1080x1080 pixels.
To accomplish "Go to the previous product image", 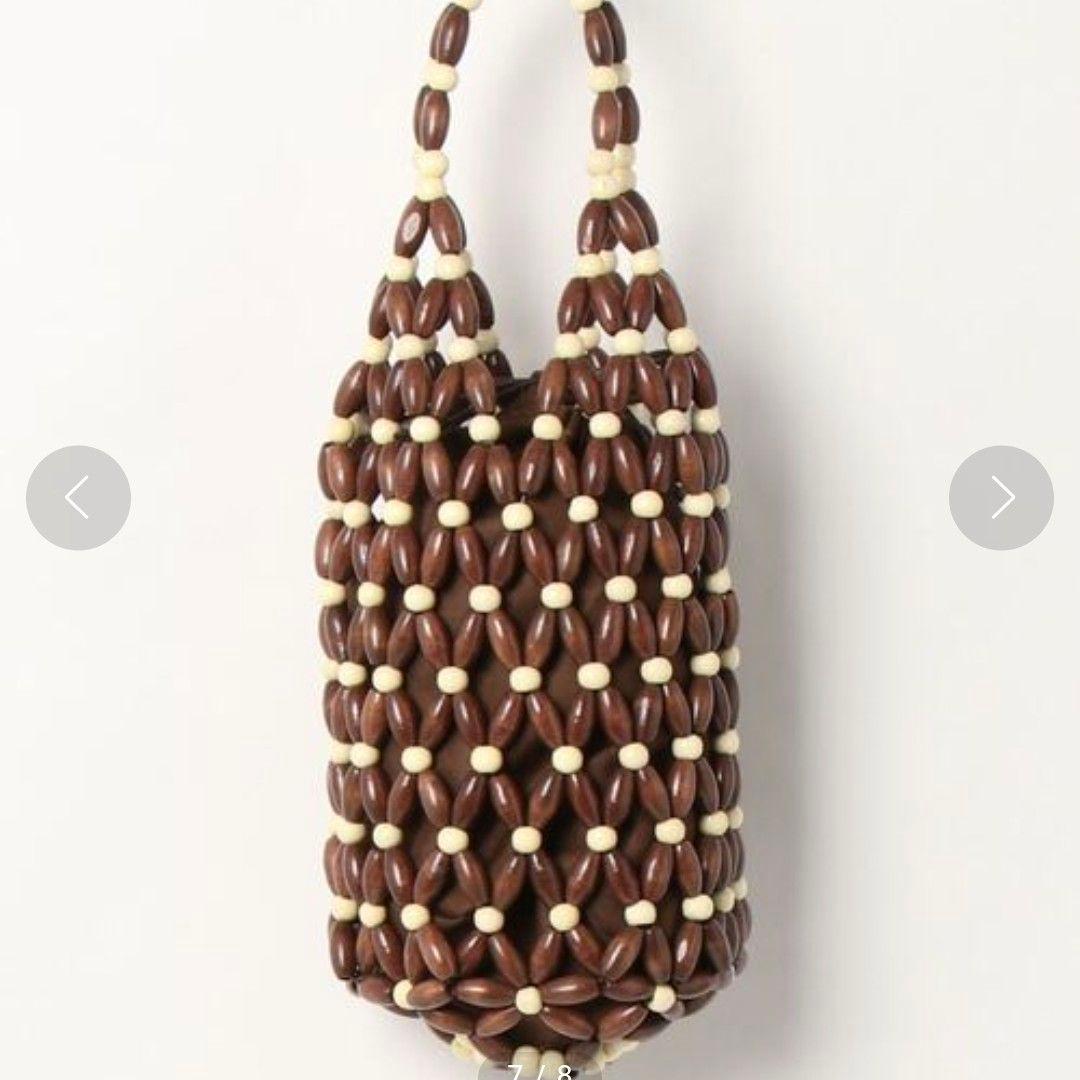I will 78,497.
